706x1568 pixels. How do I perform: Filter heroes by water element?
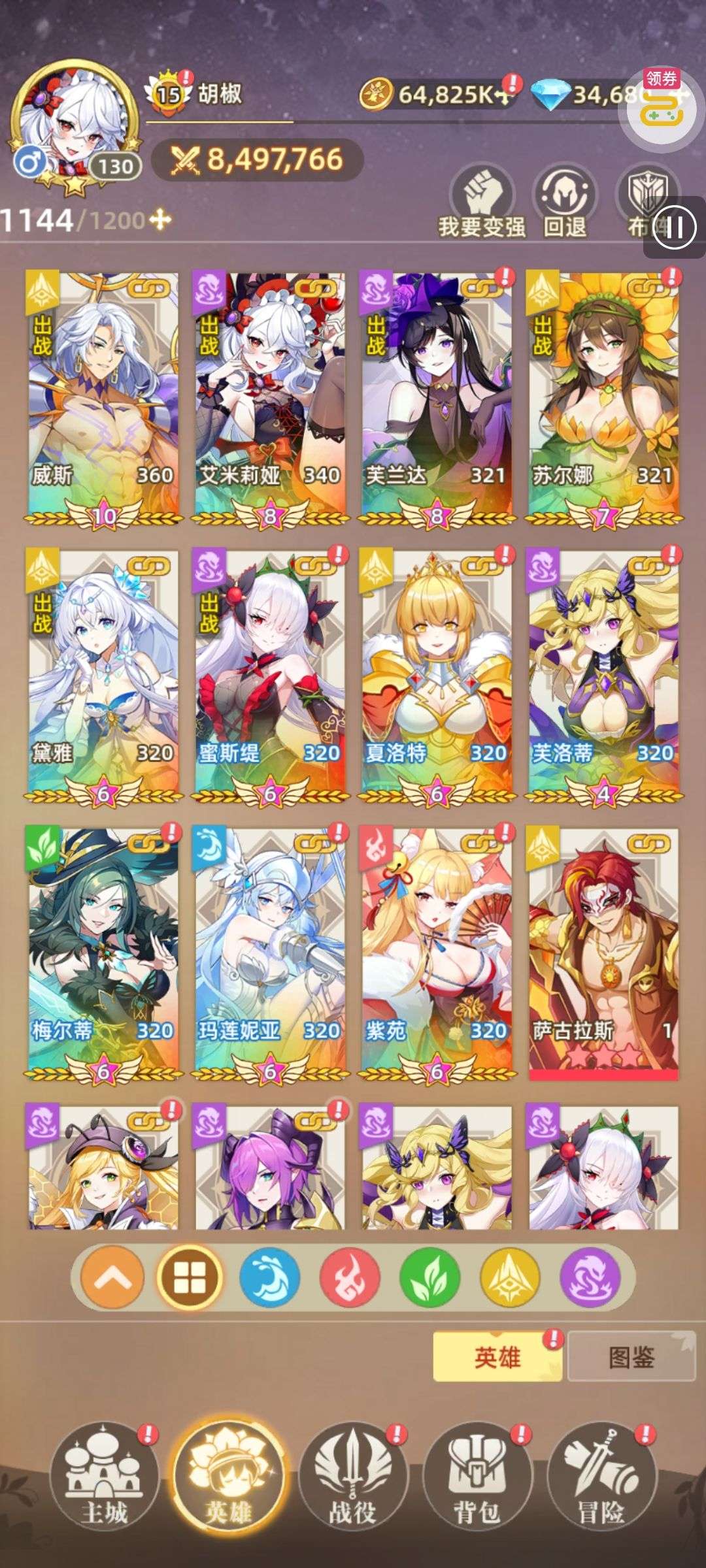point(269,1277)
